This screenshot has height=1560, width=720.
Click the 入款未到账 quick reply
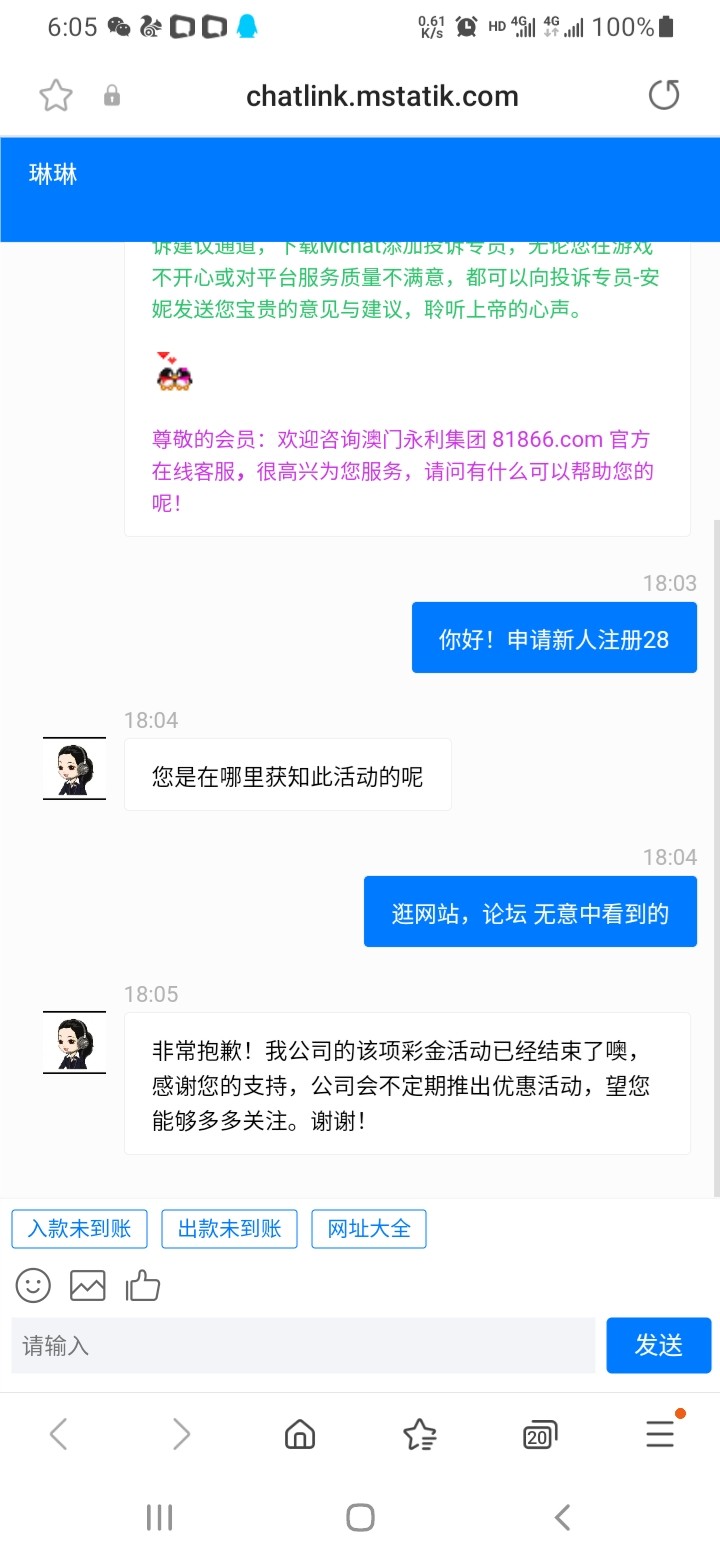pos(79,1229)
